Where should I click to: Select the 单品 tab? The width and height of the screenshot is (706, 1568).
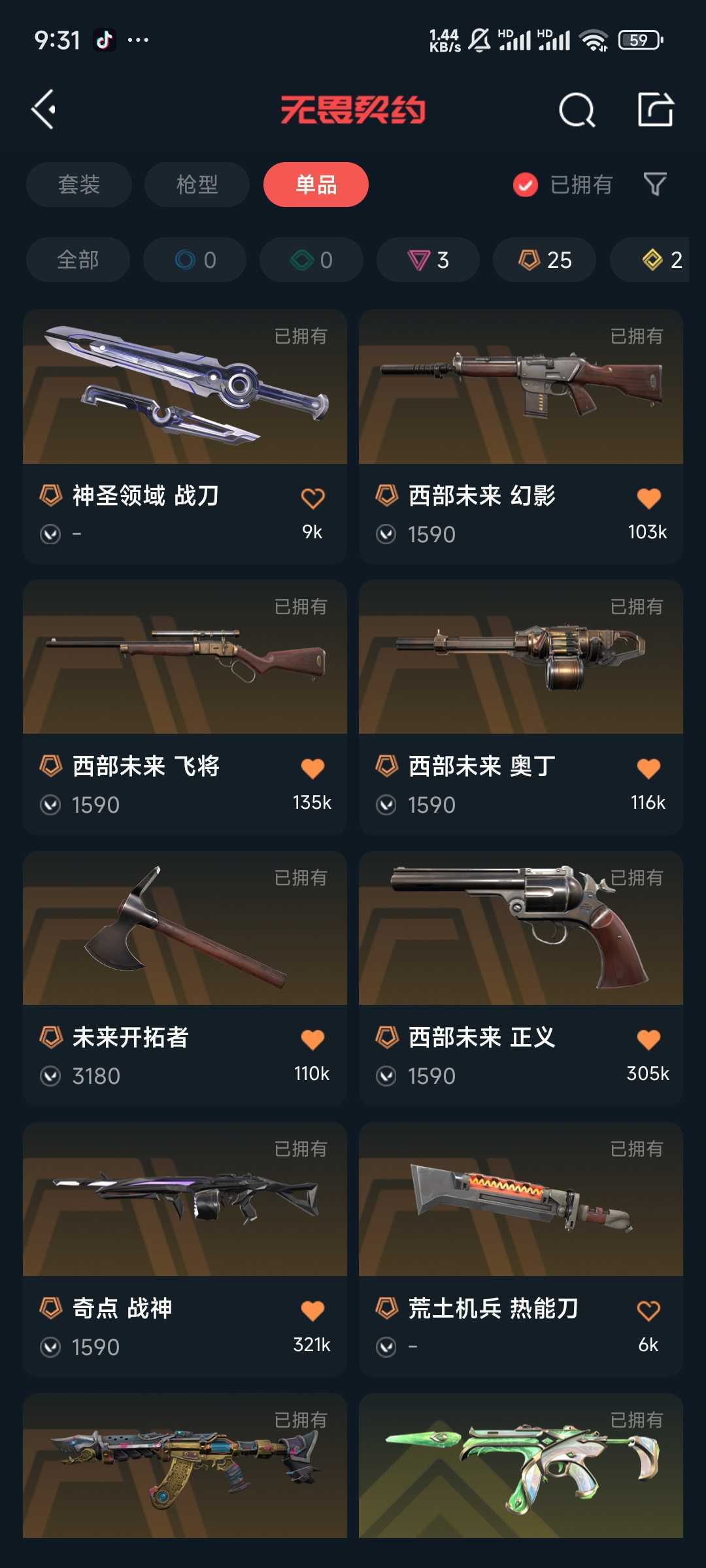click(316, 184)
